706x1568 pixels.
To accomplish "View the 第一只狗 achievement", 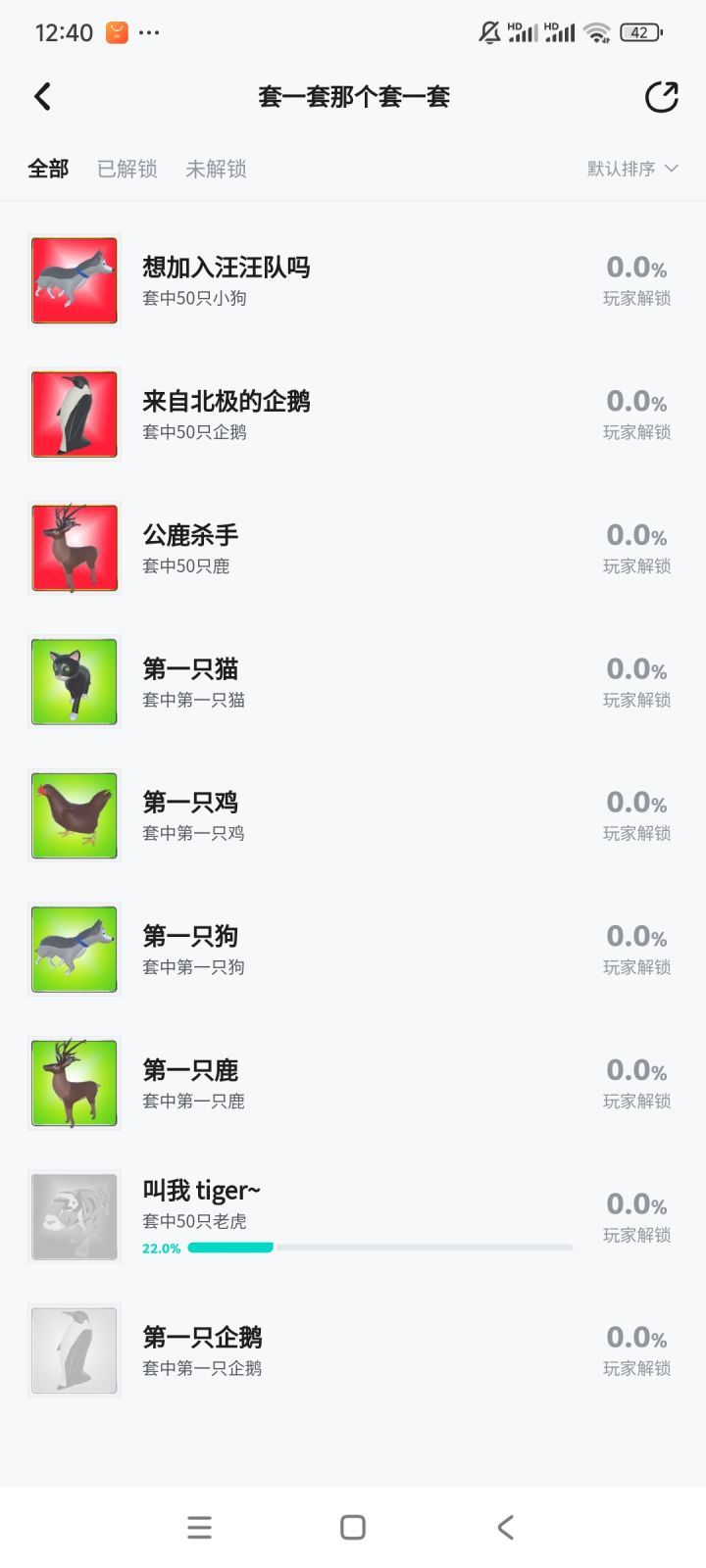I will tap(353, 949).
